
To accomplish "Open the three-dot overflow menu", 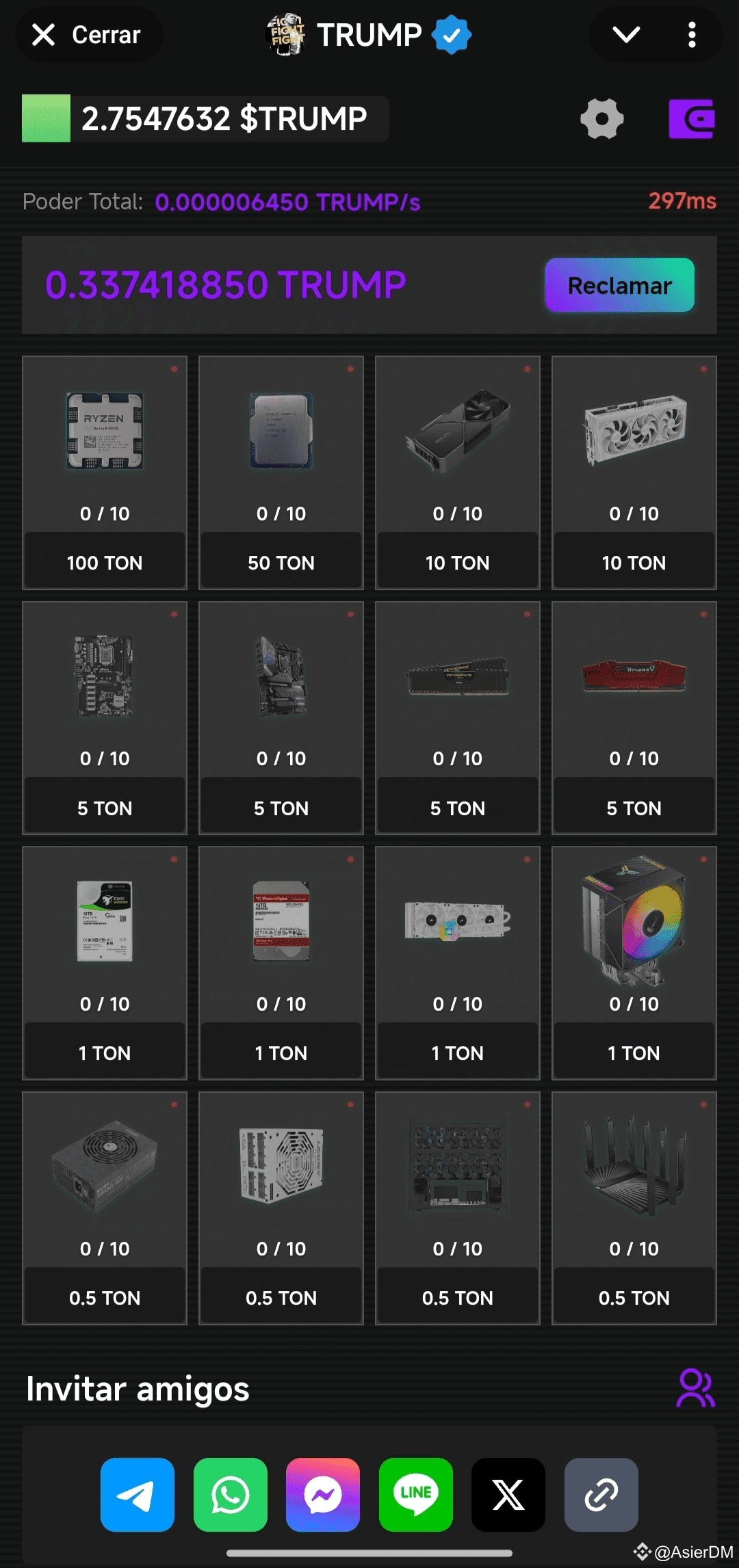I will click(x=692, y=35).
